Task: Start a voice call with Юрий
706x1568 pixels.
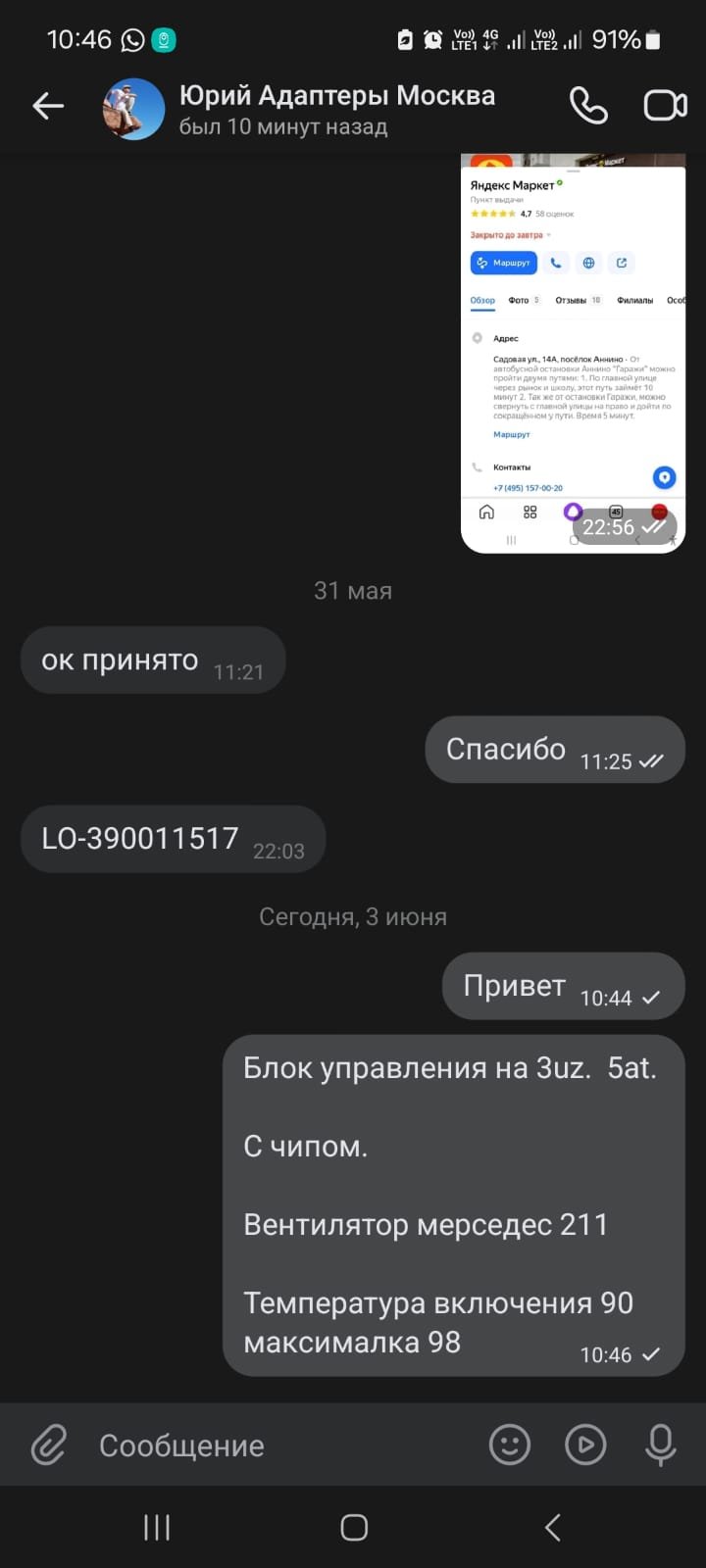Action: [x=588, y=107]
